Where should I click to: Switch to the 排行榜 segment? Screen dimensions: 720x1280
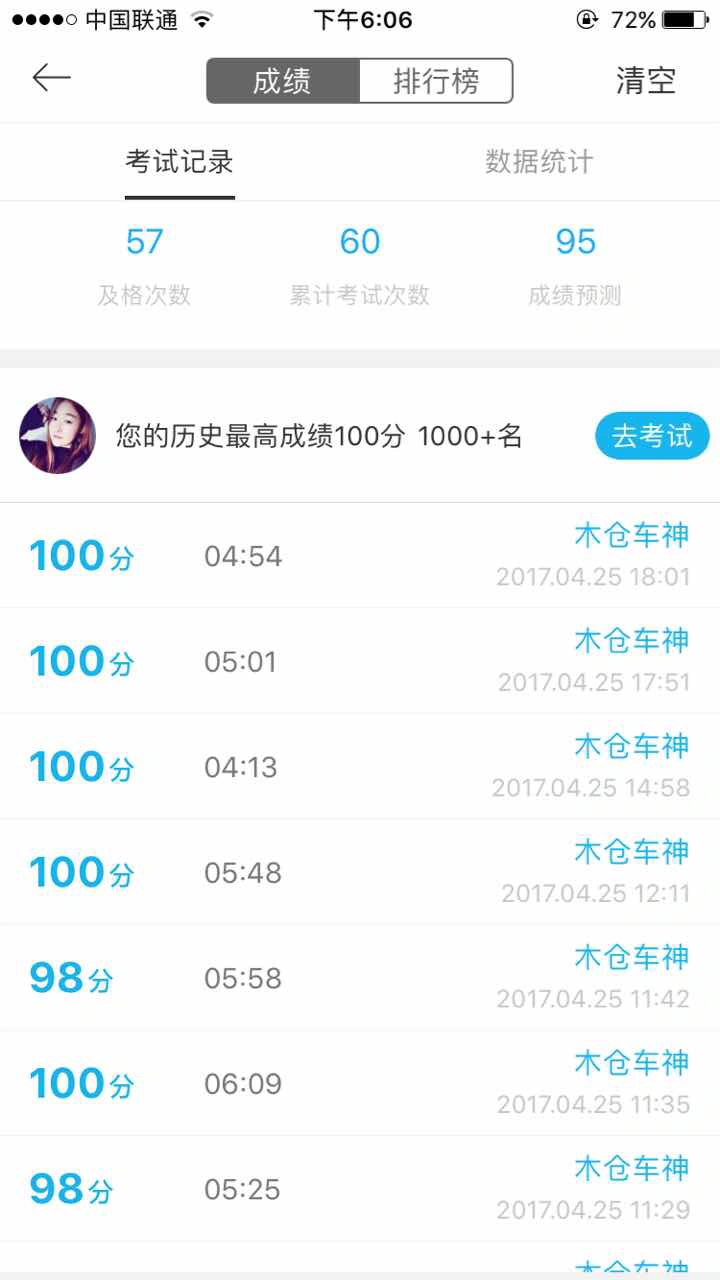(436, 81)
